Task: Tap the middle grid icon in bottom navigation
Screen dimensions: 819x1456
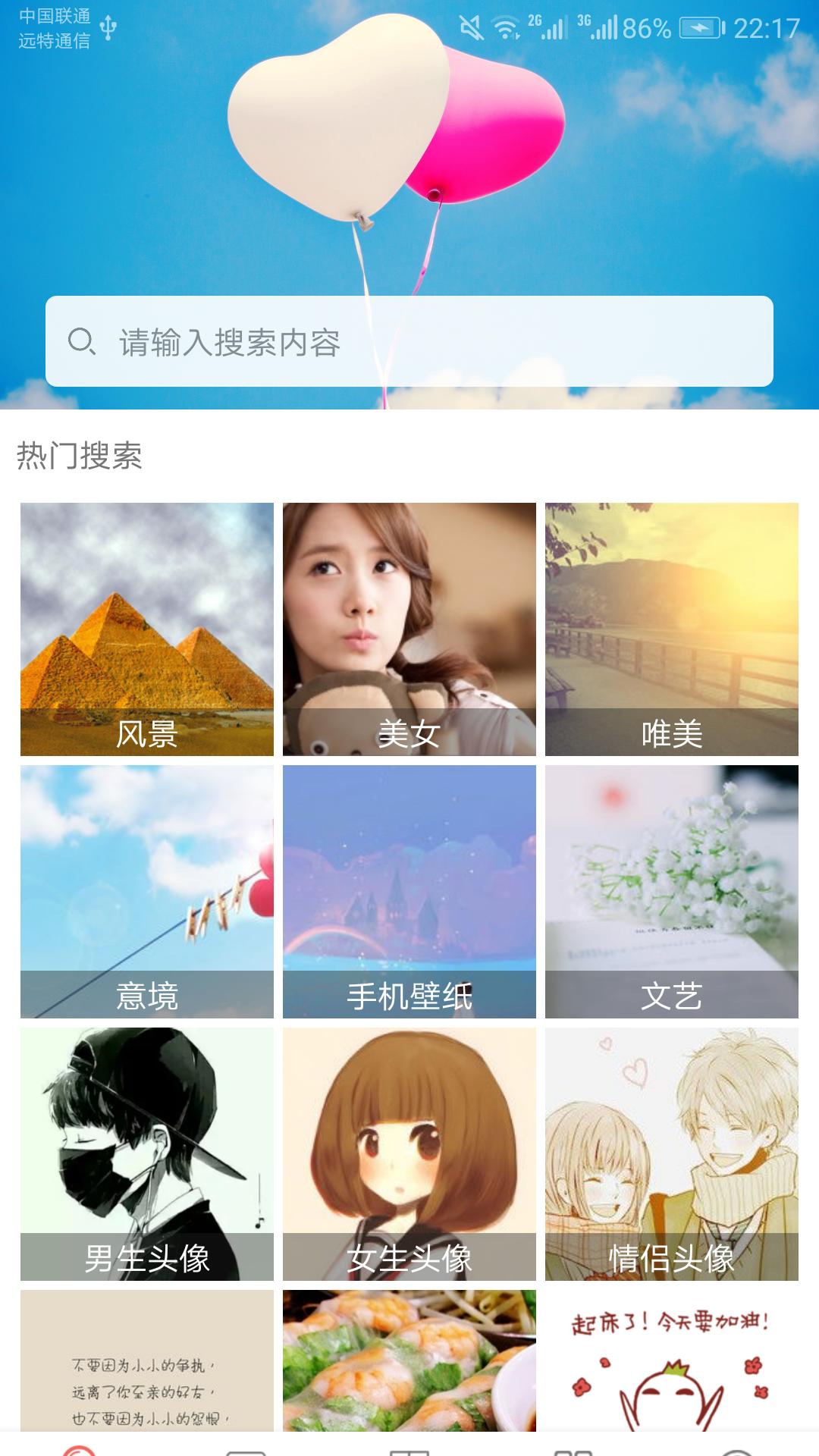Action: pyautogui.click(x=409, y=1448)
